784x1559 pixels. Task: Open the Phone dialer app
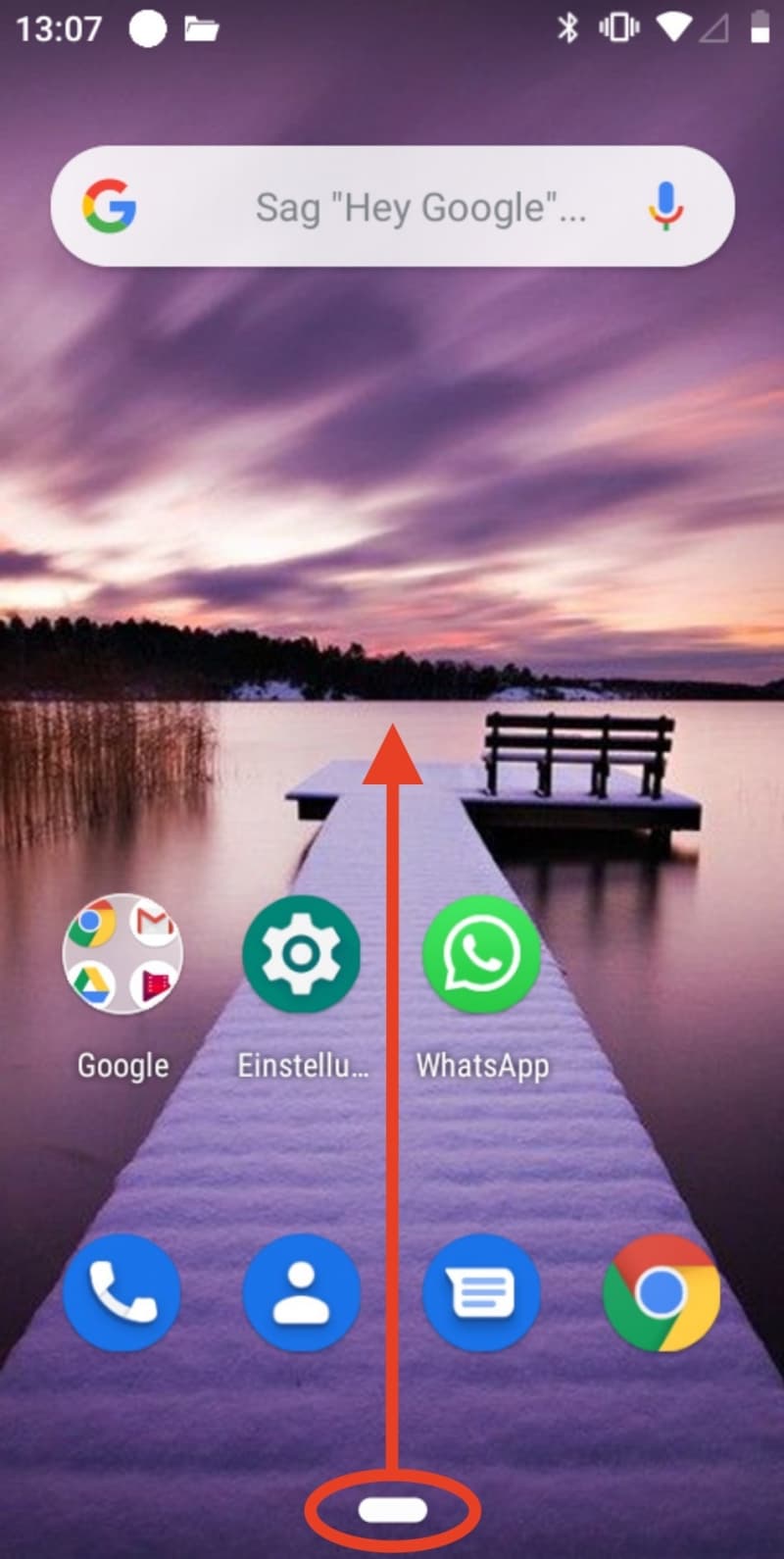point(122,1293)
